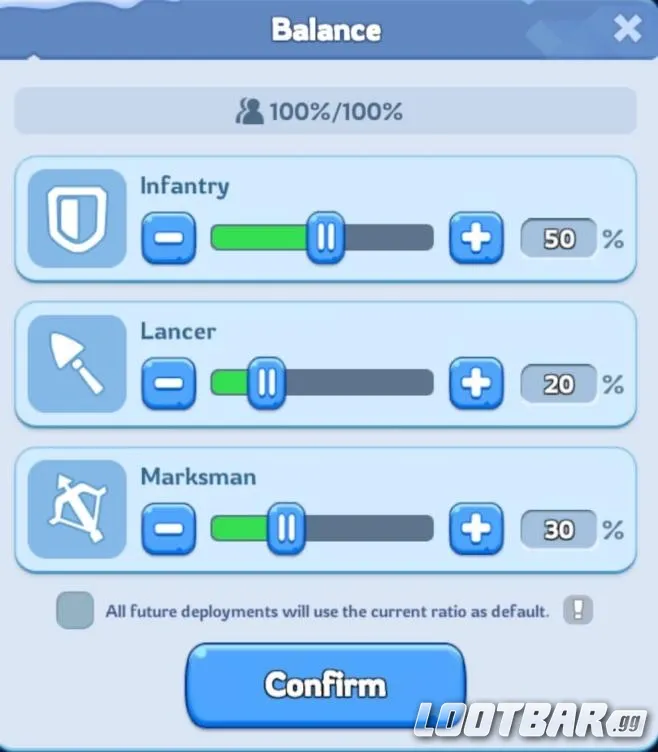Decrease Lancer percentage with minus button
Image resolution: width=658 pixels, height=752 pixels.
tap(168, 383)
